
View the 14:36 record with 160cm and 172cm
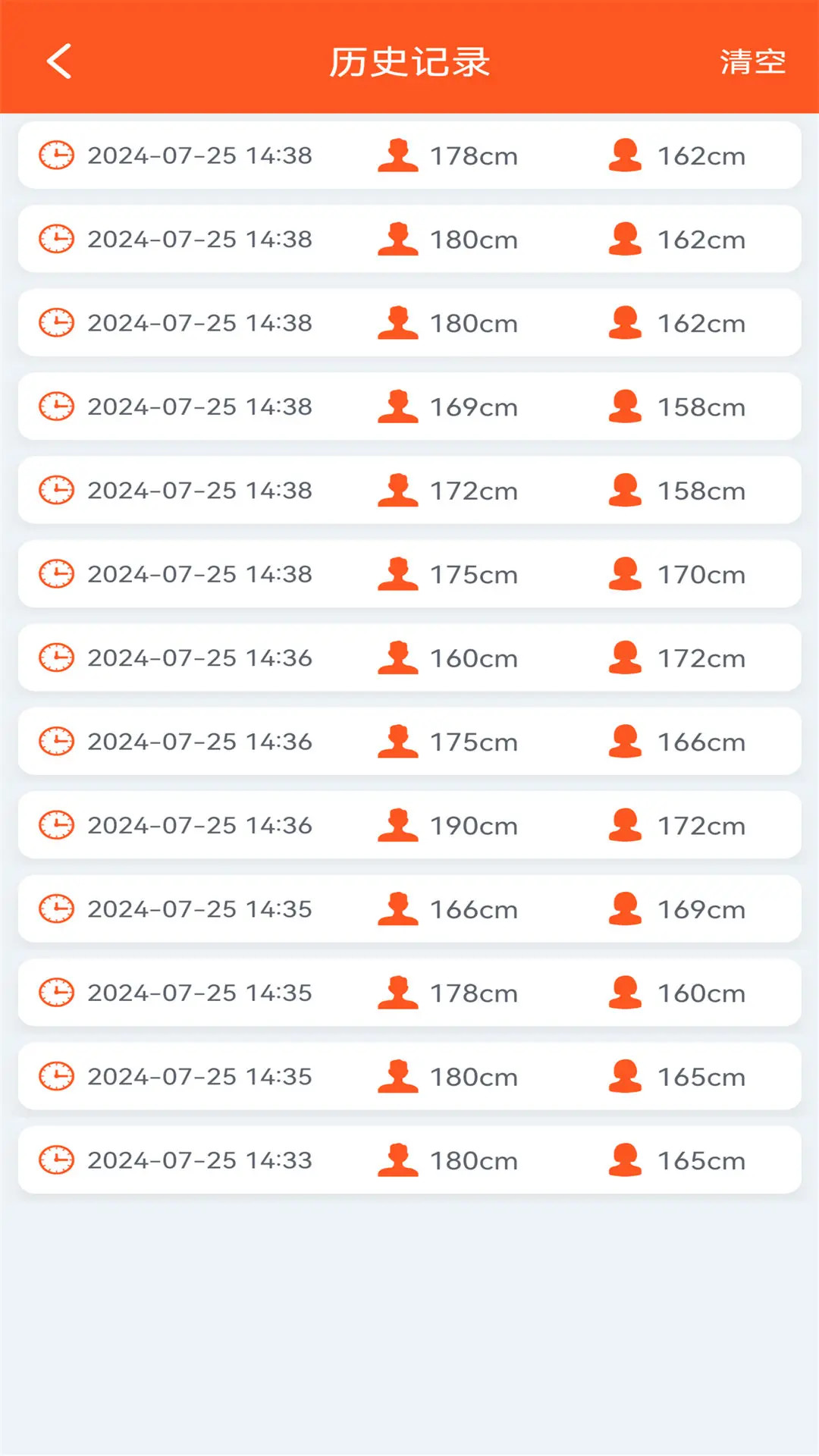(409, 657)
